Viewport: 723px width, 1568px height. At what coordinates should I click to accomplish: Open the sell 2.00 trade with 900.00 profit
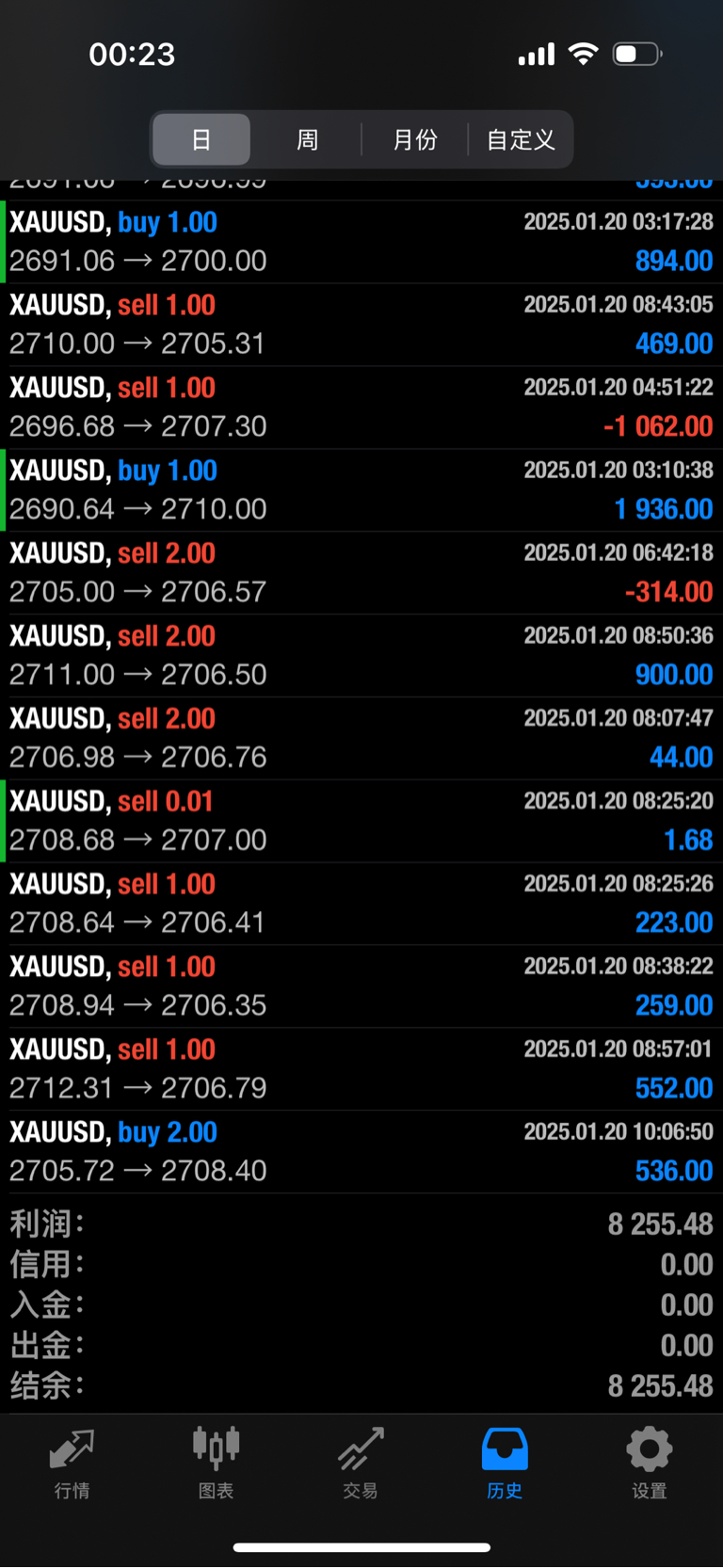tap(361, 656)
